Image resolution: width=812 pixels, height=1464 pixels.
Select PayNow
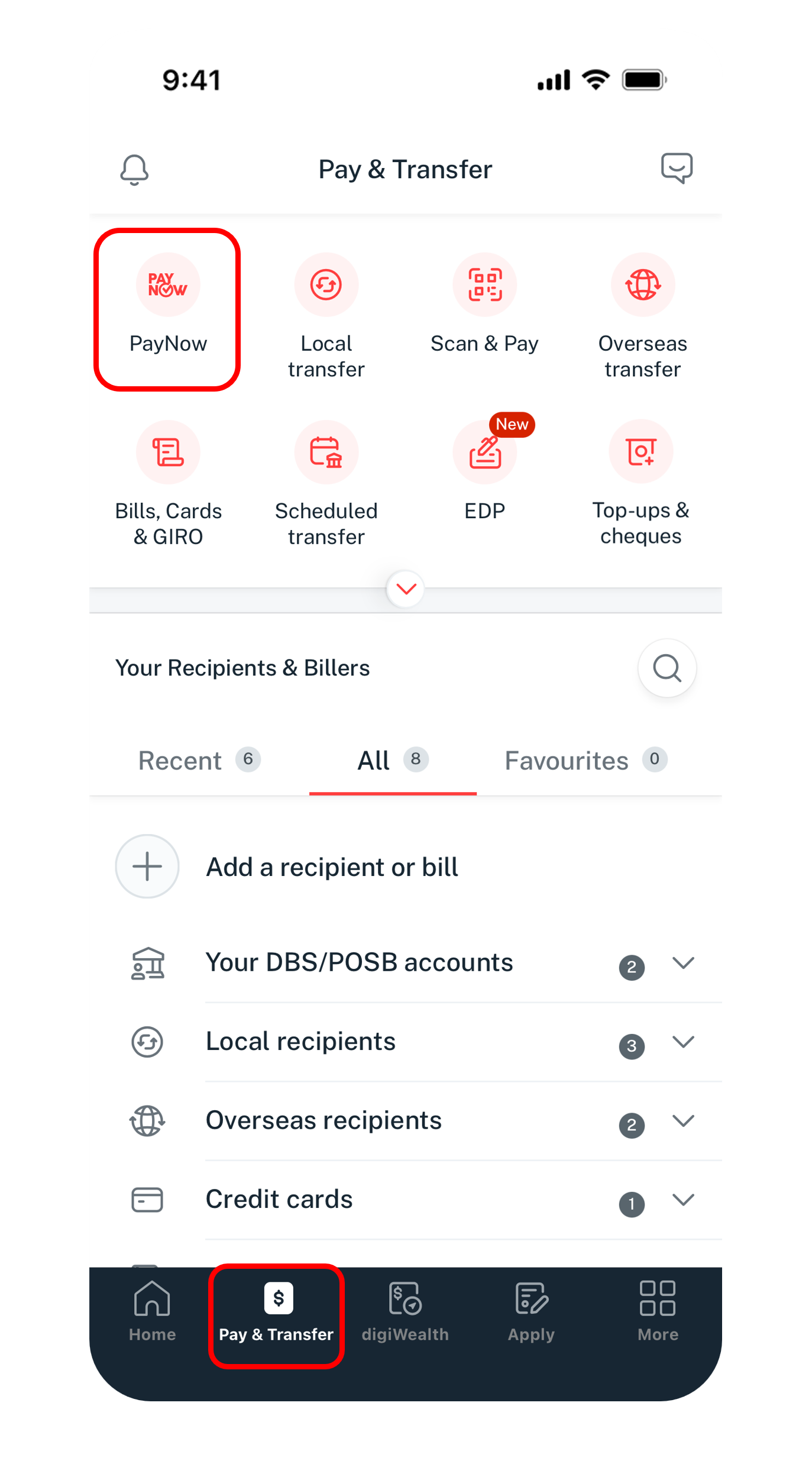pos(168,309)
